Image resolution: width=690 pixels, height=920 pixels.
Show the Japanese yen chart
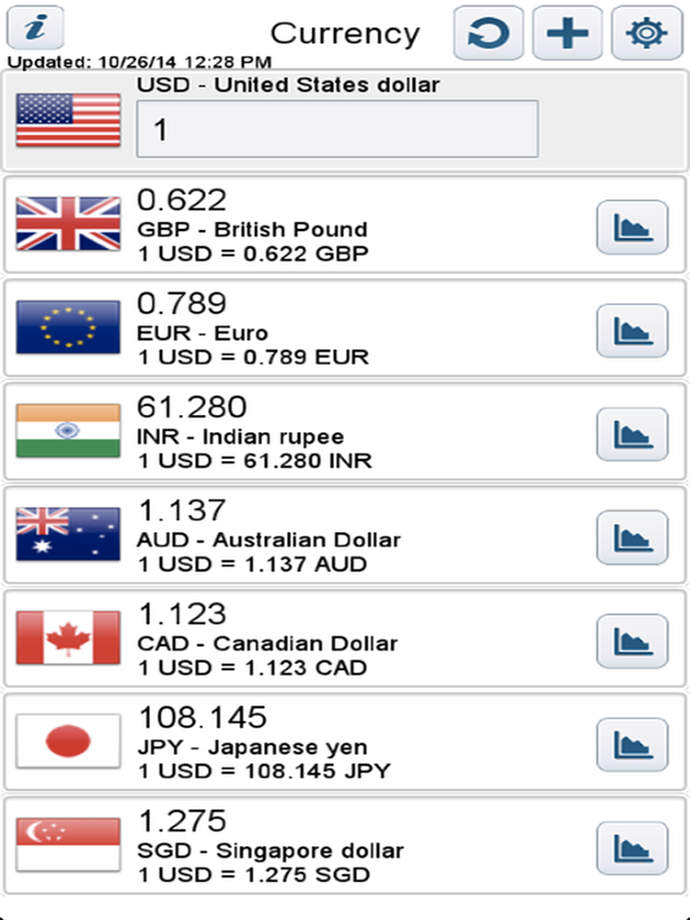[x=632, y=745]
